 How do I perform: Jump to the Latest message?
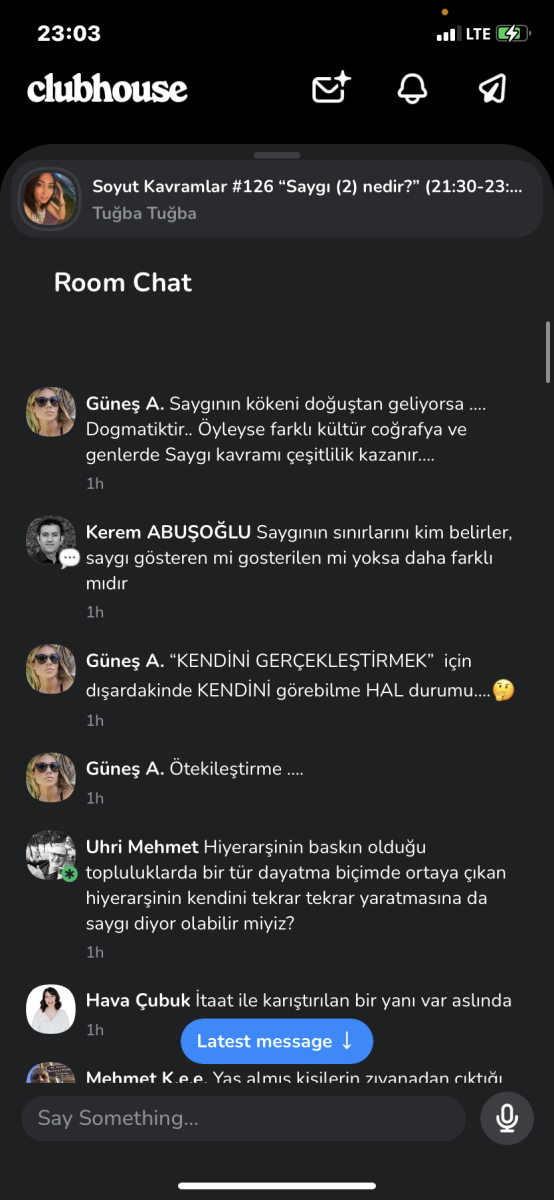[277, 1041]
